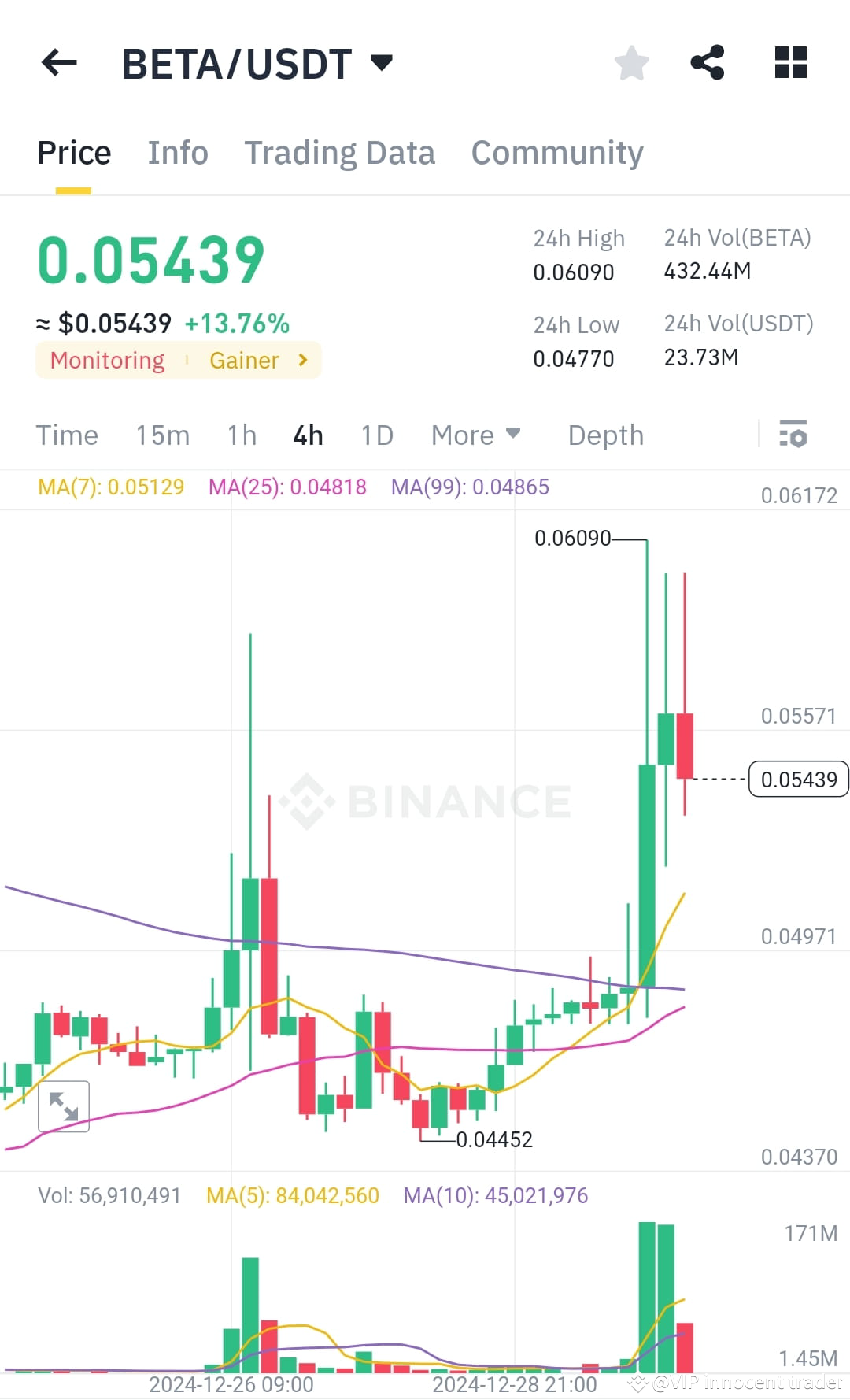The height and width of the screenshot is (1400, 850).
Task: Tap the MA(7) indicator label
Action: click(111, 487)
